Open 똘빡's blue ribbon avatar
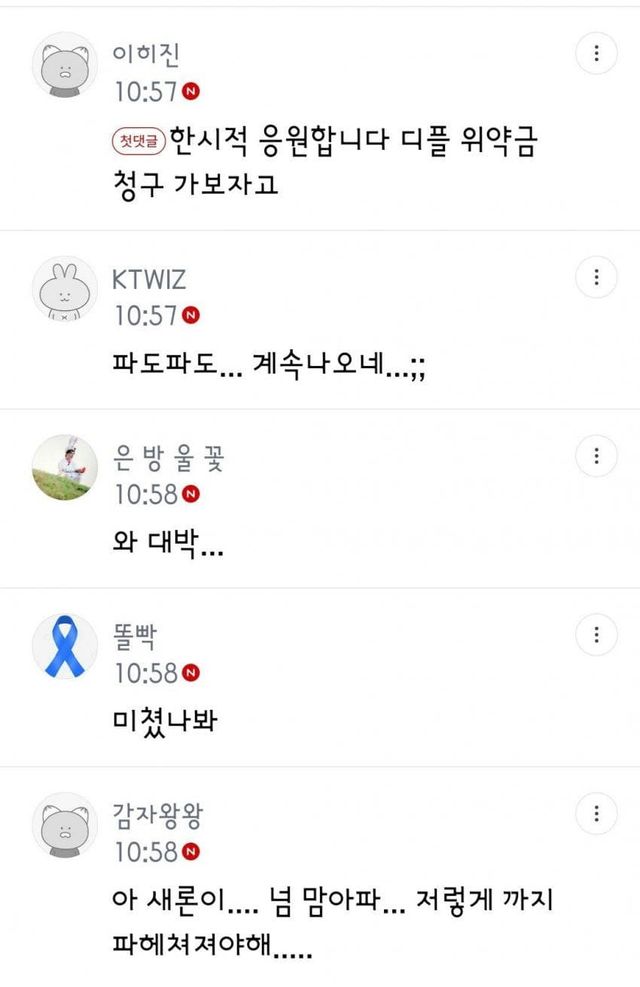The image size is (640, 987). click(66, 648)
